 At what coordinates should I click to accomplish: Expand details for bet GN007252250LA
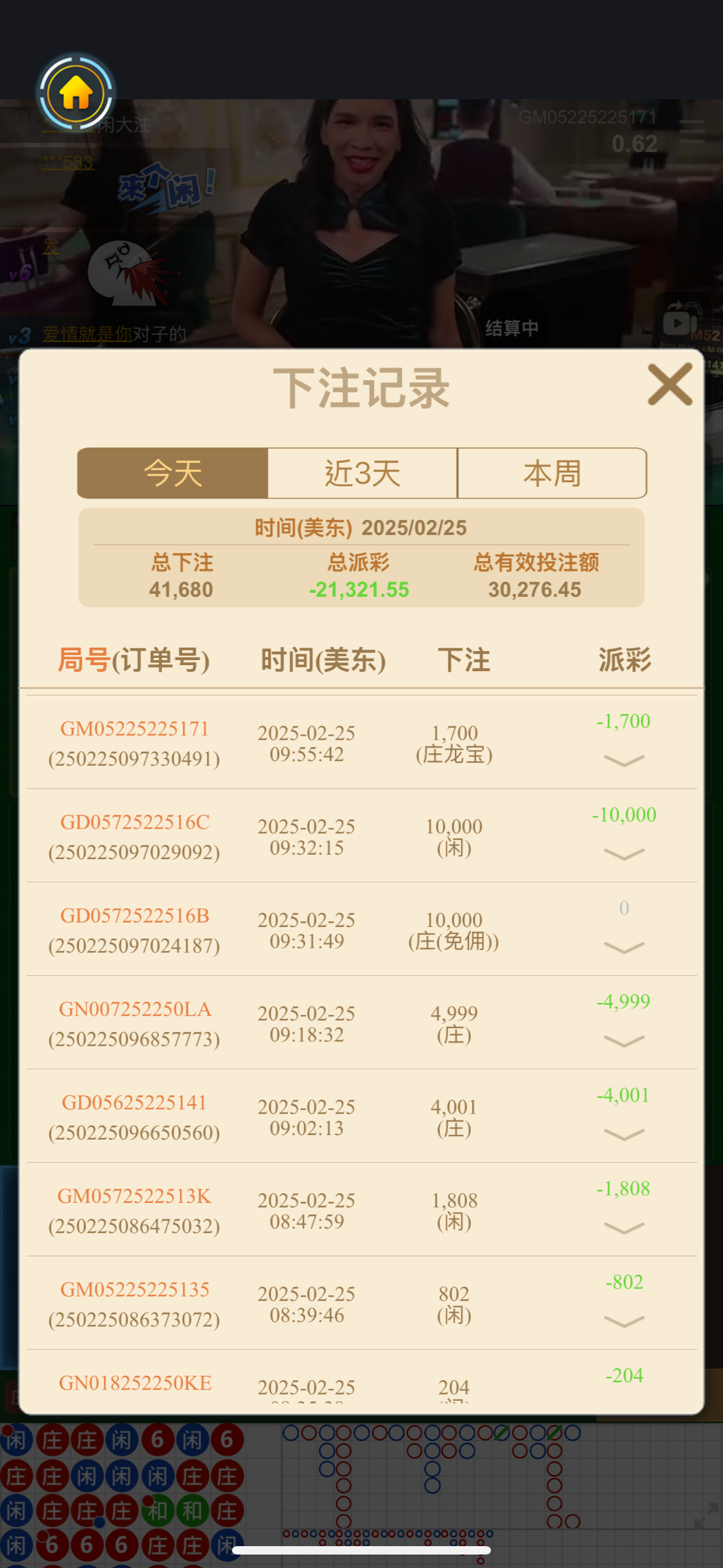coord(623,1040)
